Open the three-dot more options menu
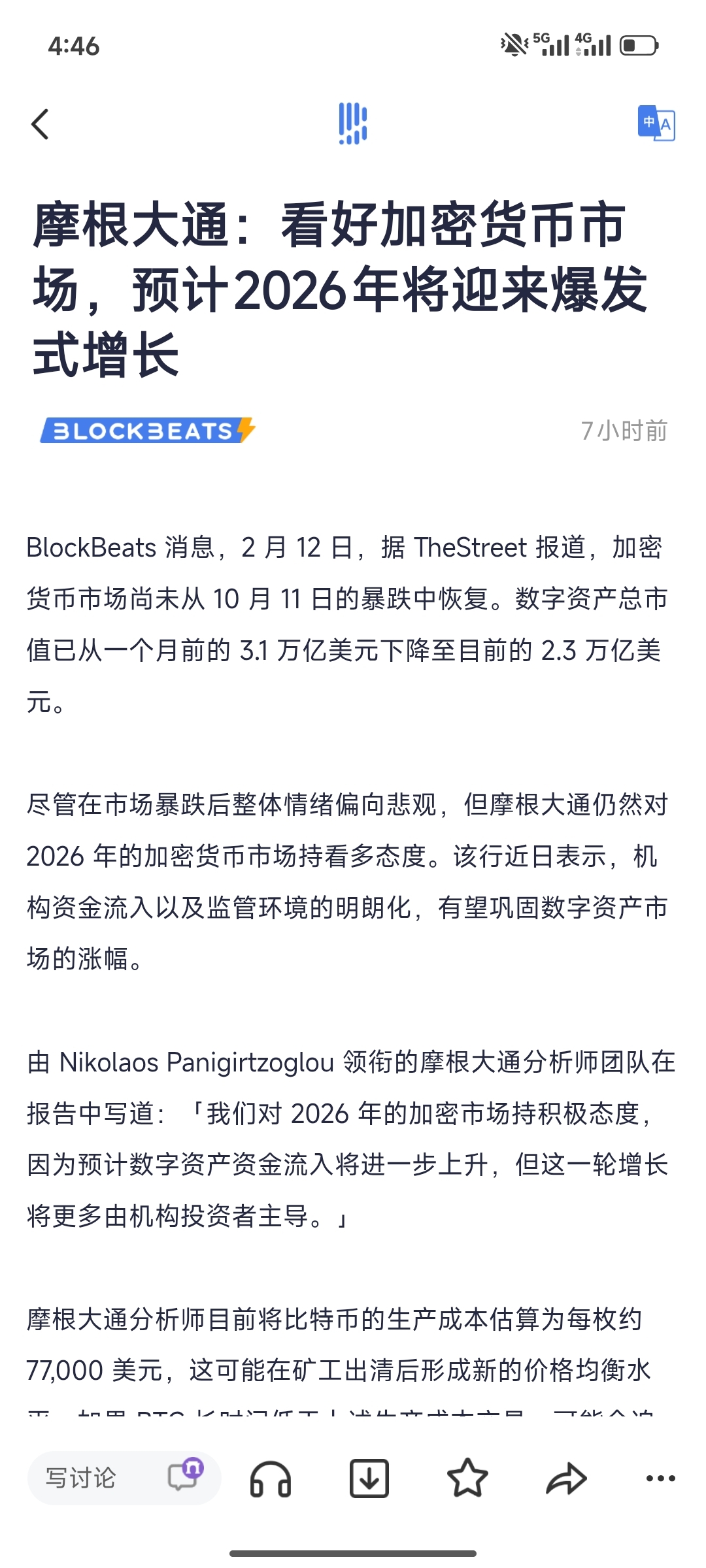This screenshot has height=1568, width=706. tap(660, 1478)
